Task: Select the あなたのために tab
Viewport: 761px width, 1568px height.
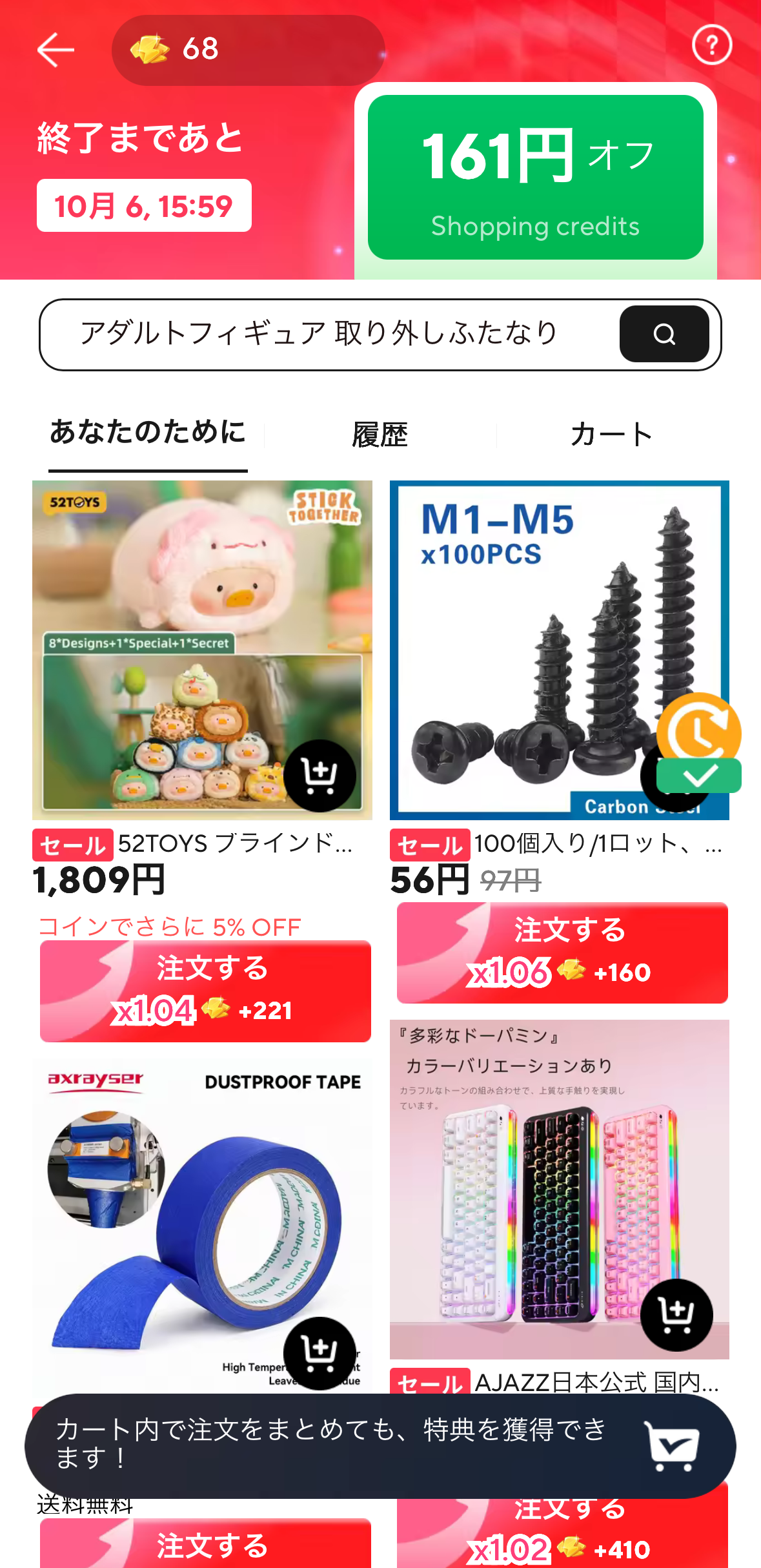Action: tap(148, 432)
